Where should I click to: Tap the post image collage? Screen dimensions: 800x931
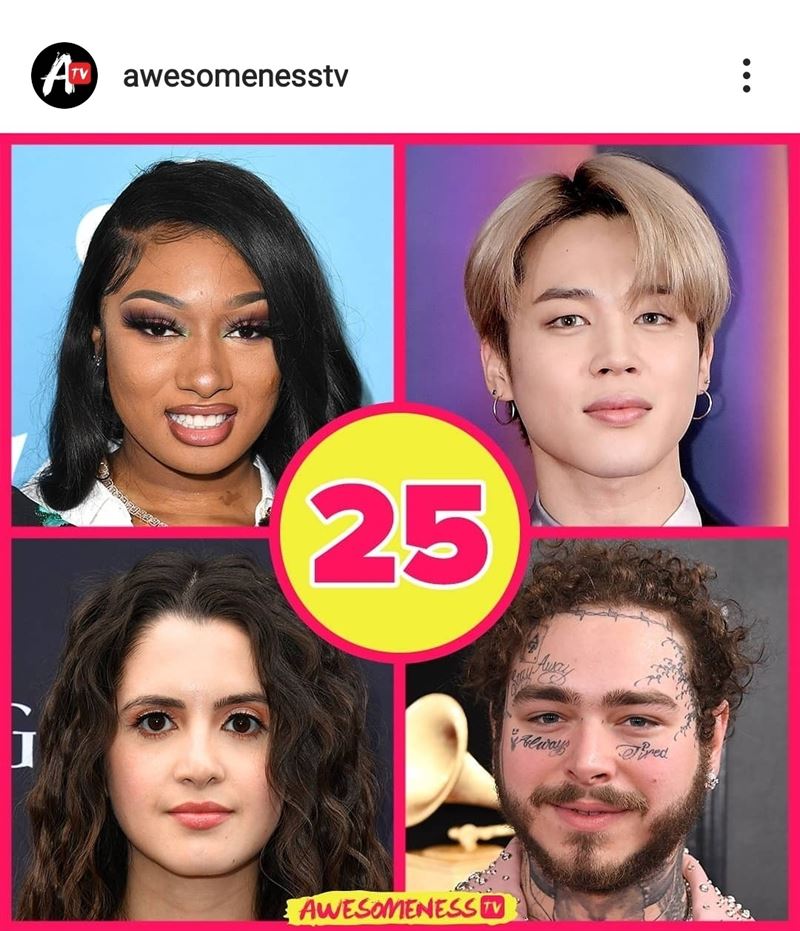coord(400,530)
